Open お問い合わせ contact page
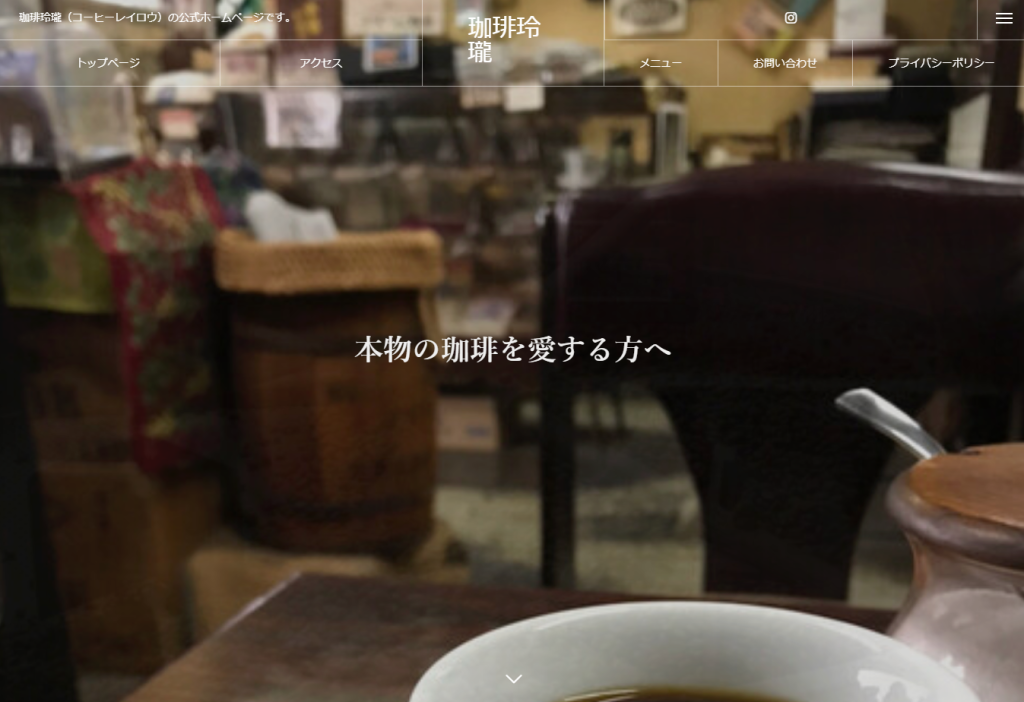The height and width of the screenshot is (702, 1024). pyautogui.click(x=785, y=63)
